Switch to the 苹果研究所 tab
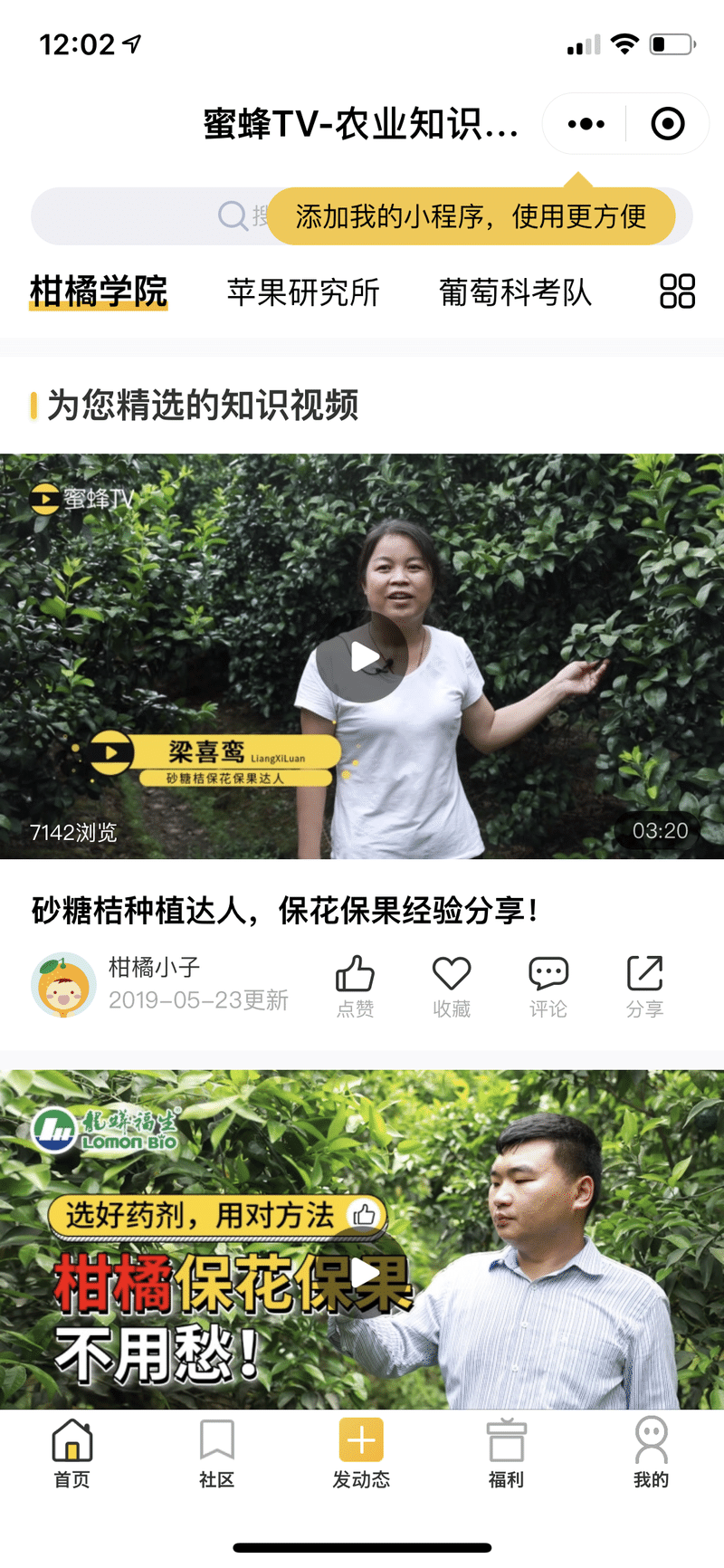Screen dimensions: 724x1568 coord(303,292)
